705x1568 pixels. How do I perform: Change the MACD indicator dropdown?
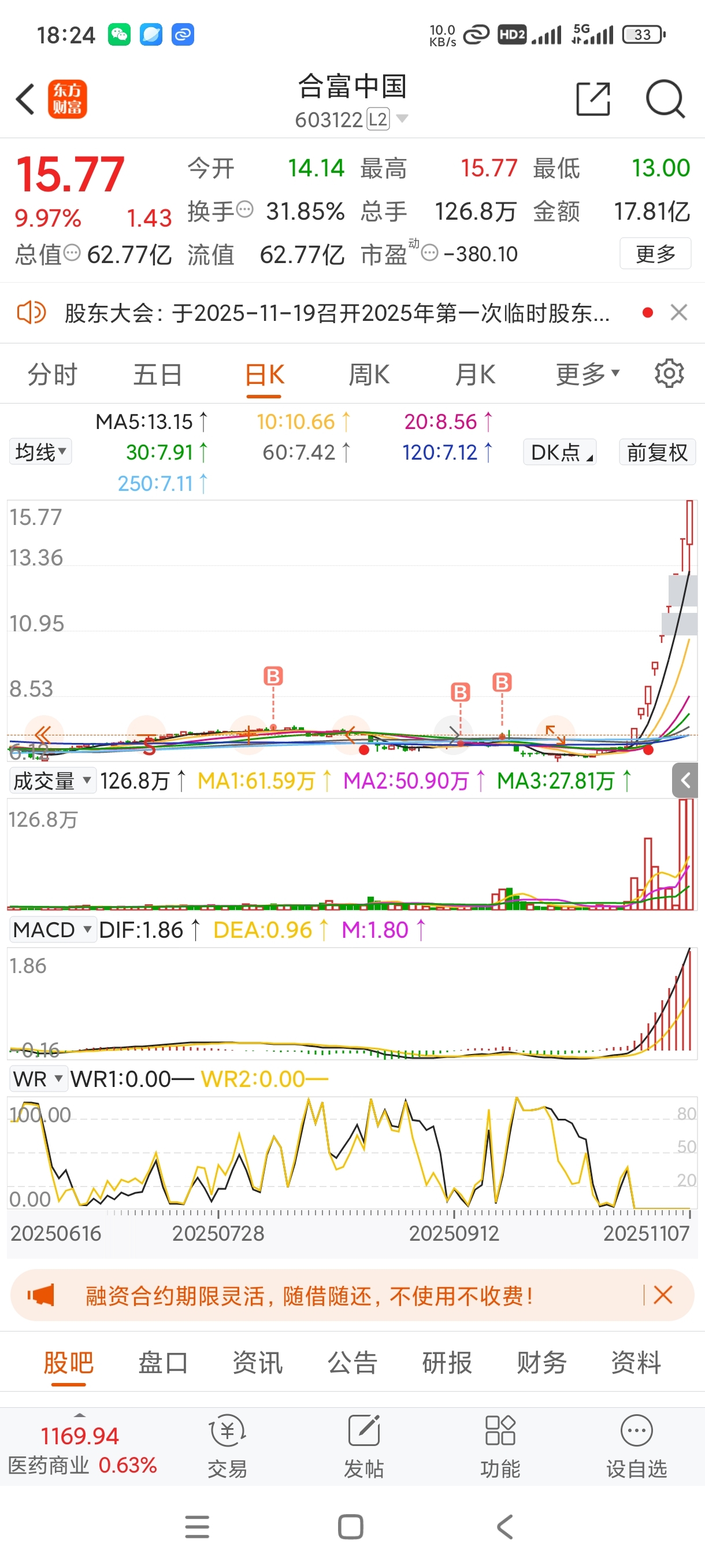pos(53,930)
